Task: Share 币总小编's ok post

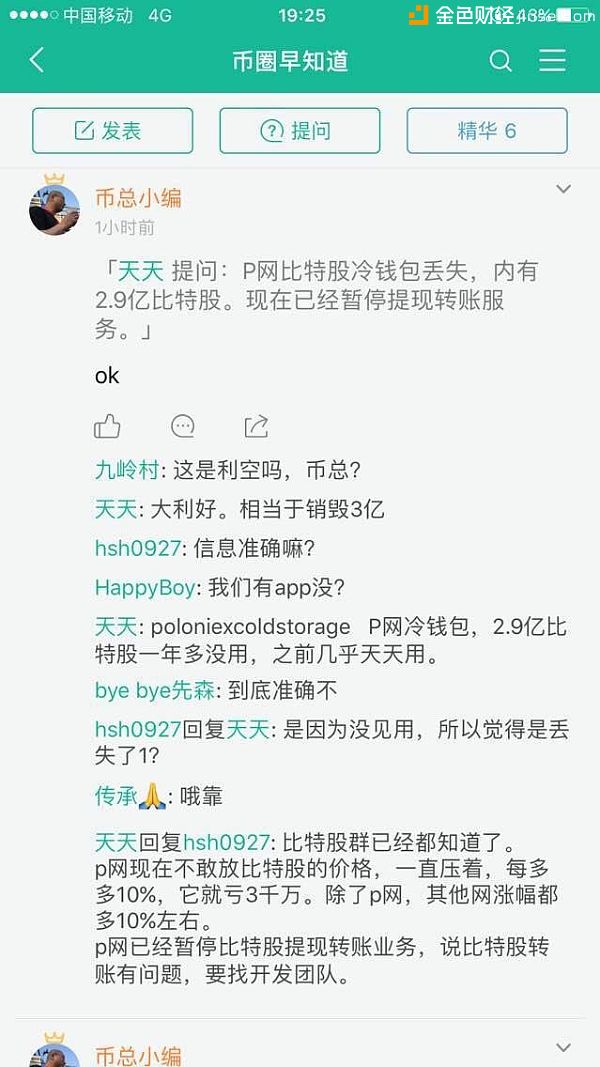Action: 257,427
